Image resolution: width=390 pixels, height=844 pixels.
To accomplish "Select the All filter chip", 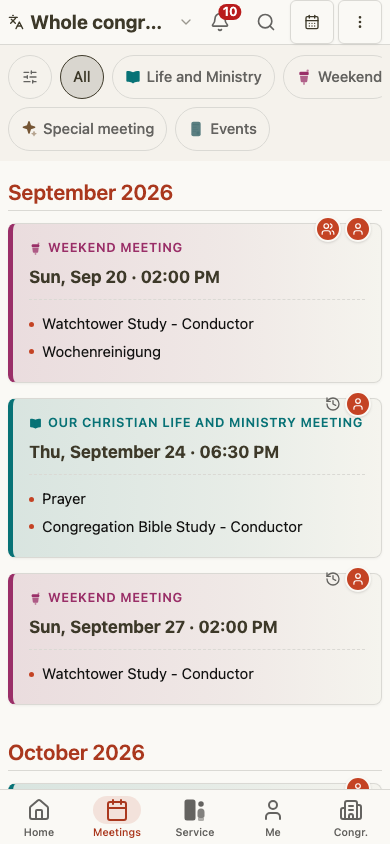I will point(82,77).
